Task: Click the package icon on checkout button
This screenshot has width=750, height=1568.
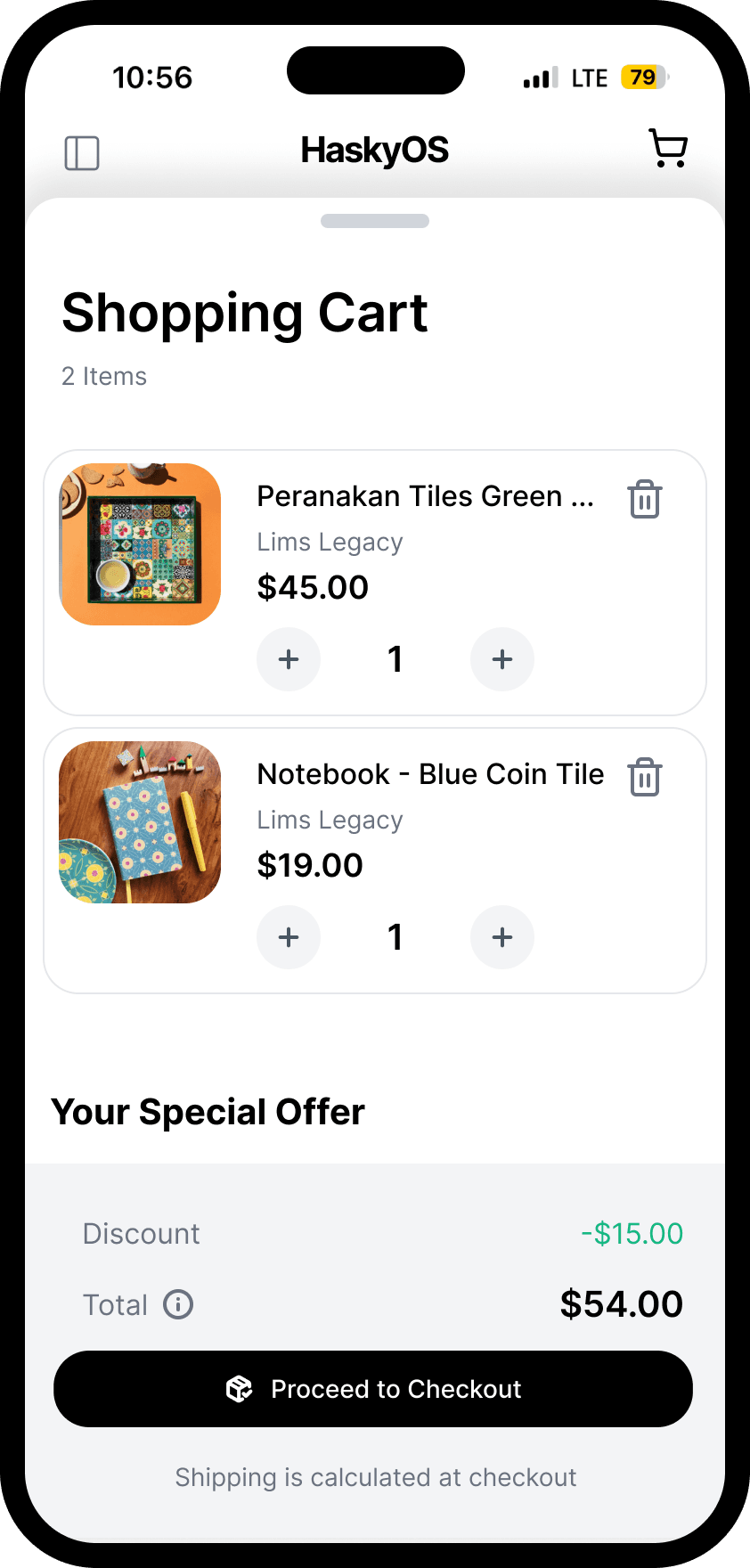Action: tap(240, 1388)
